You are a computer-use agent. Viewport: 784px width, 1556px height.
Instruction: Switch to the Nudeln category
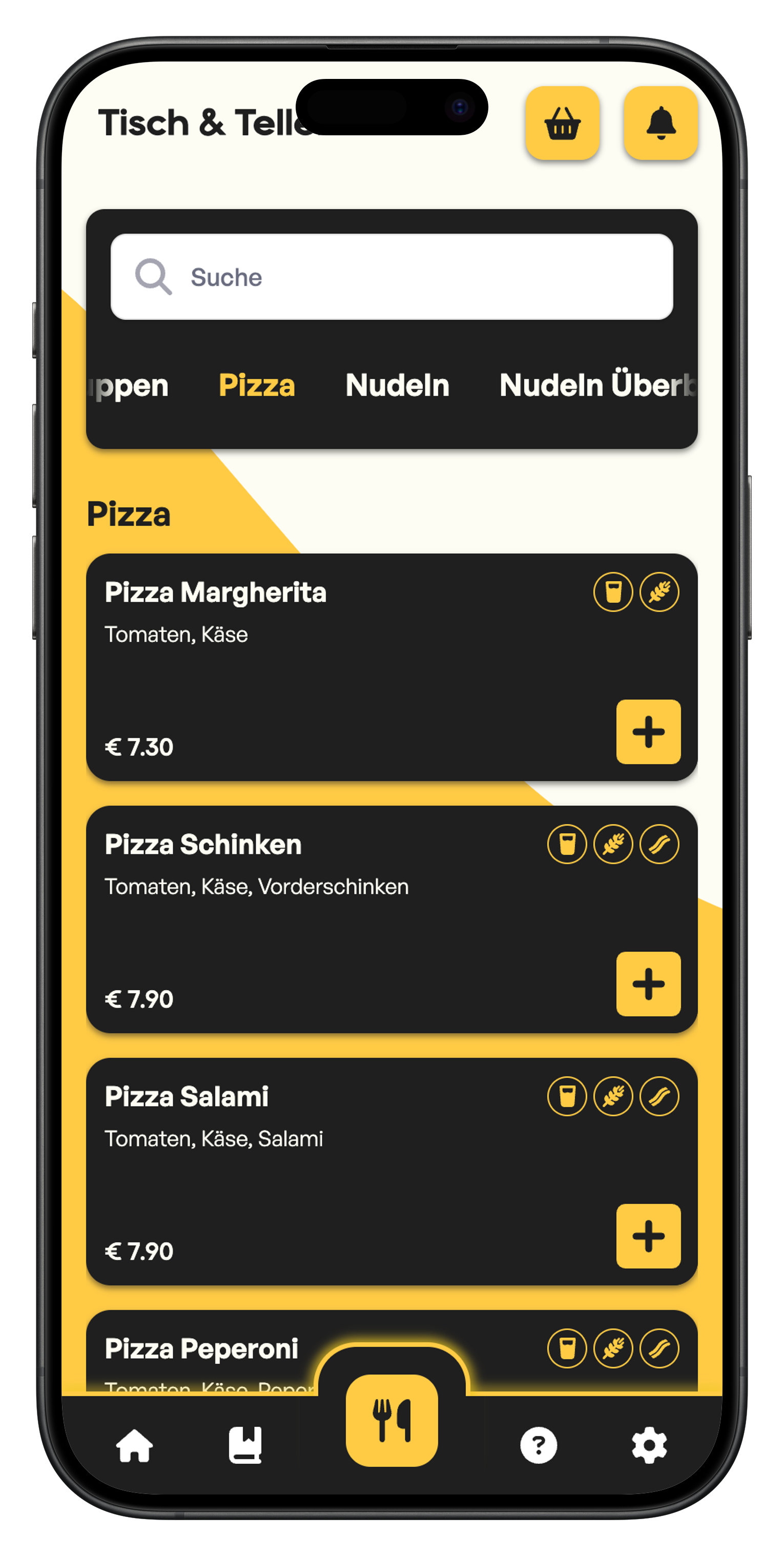(398, 385)
